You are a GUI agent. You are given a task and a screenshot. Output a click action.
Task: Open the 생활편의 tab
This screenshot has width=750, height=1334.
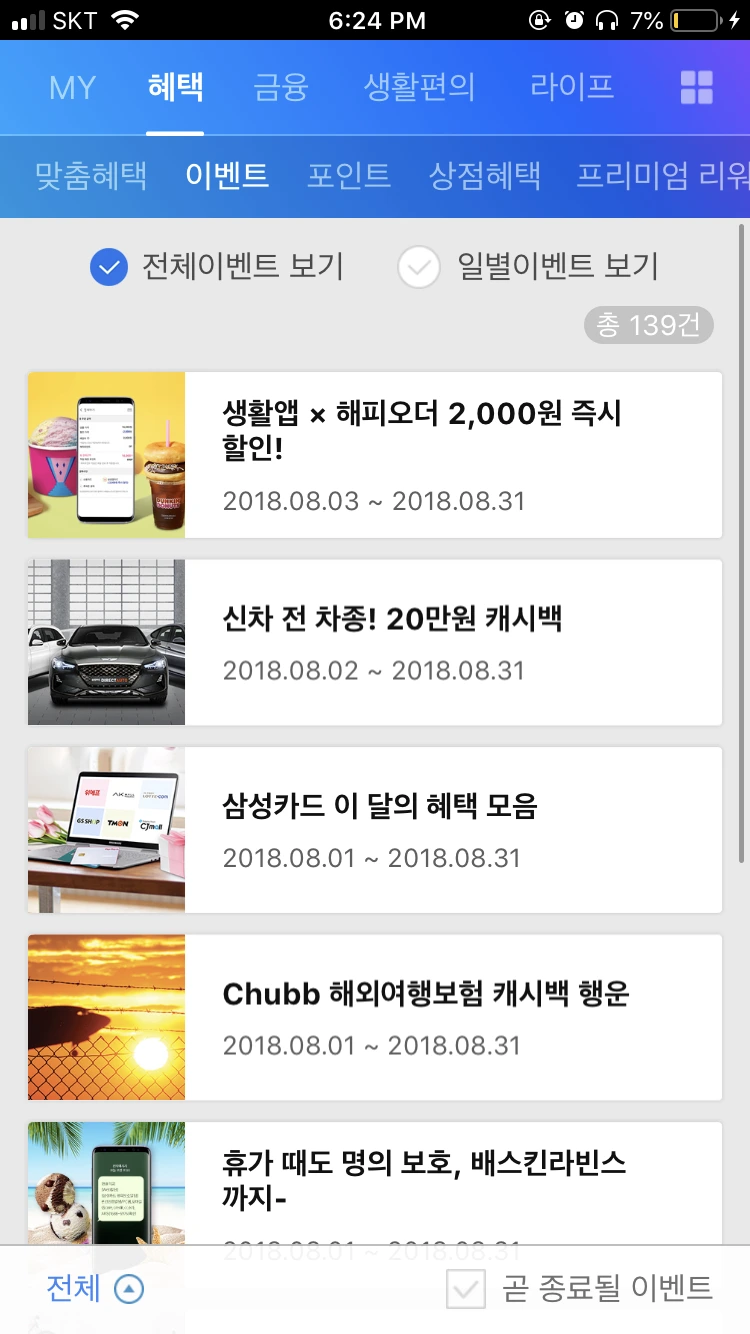point(419,88)
